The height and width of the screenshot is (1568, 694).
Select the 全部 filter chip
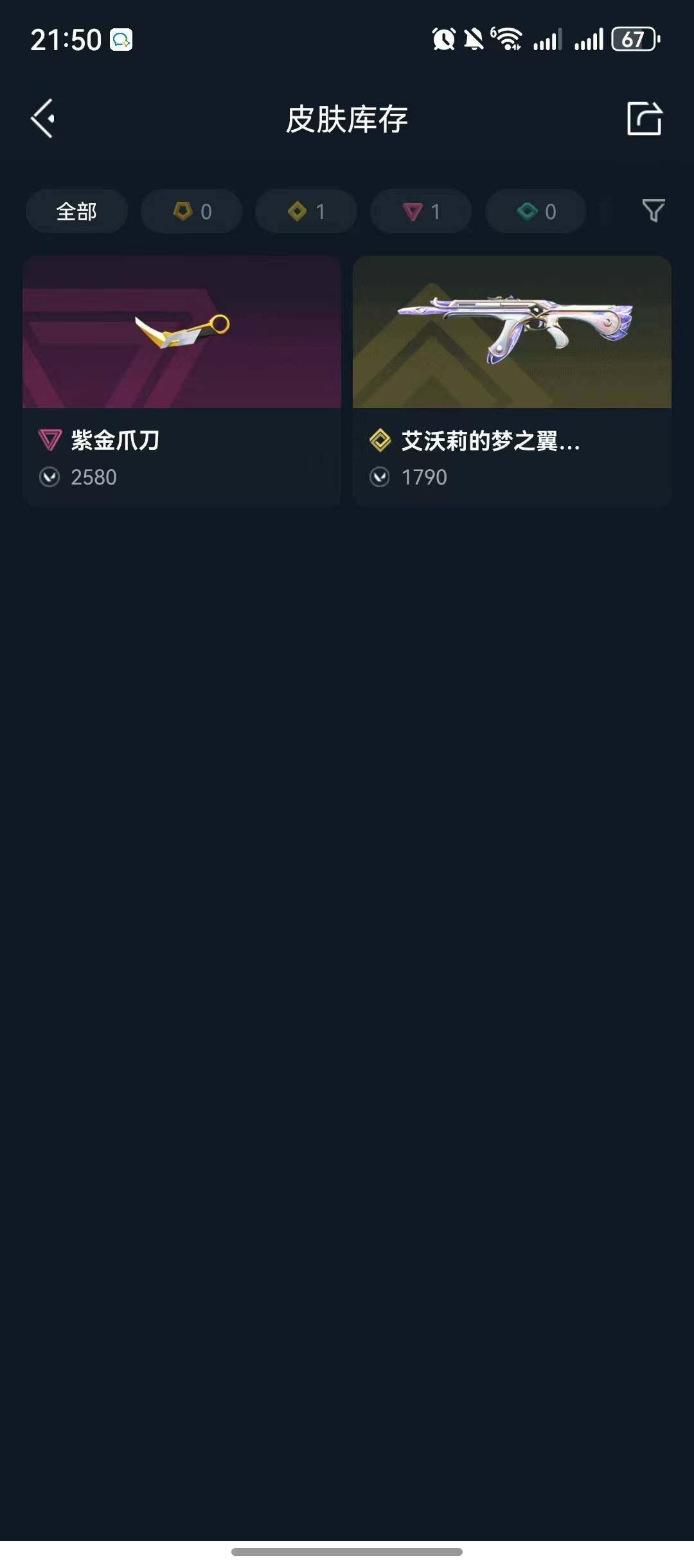coord(76,211)
